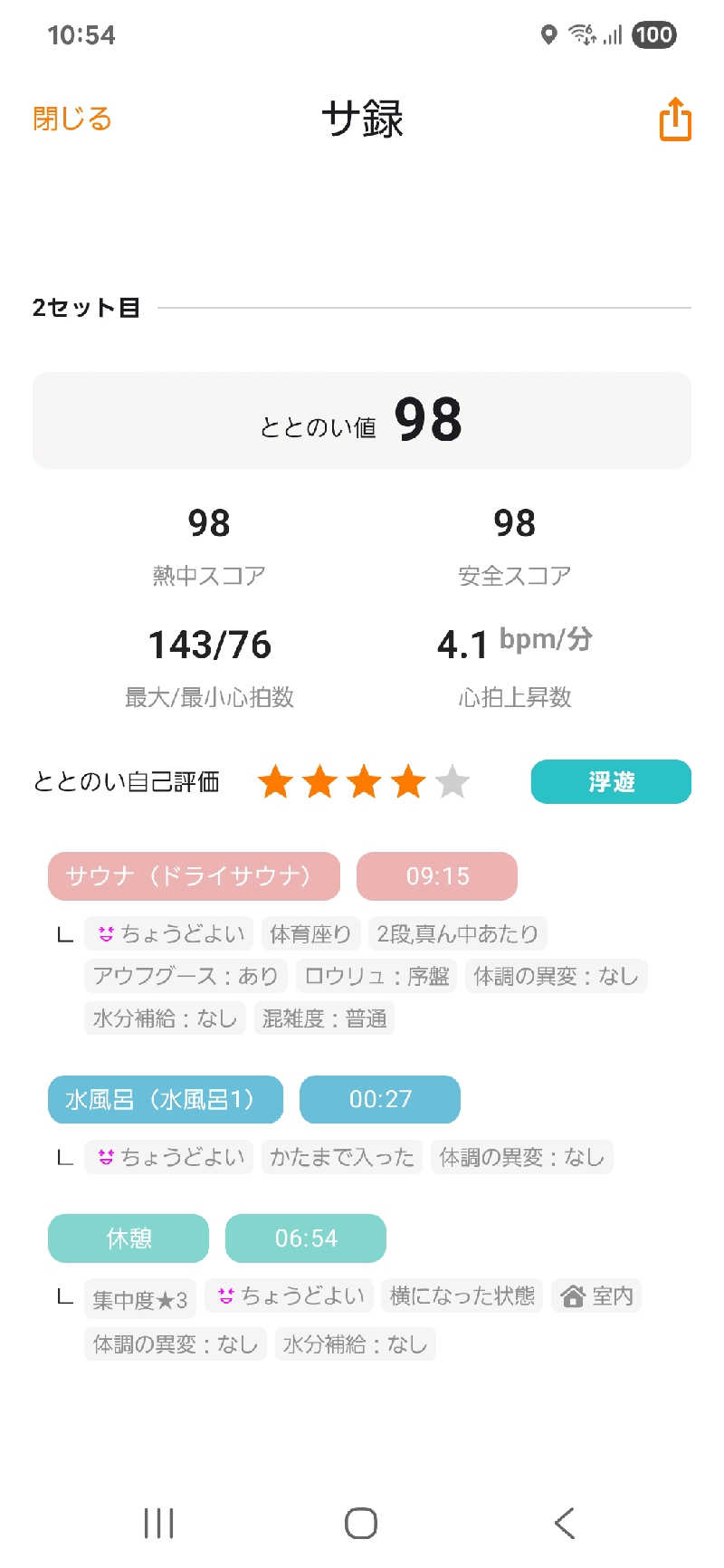The width and height of the screenshot is (724, 1568).
Task: Tap the share icon top right
Action: point(674,120)
